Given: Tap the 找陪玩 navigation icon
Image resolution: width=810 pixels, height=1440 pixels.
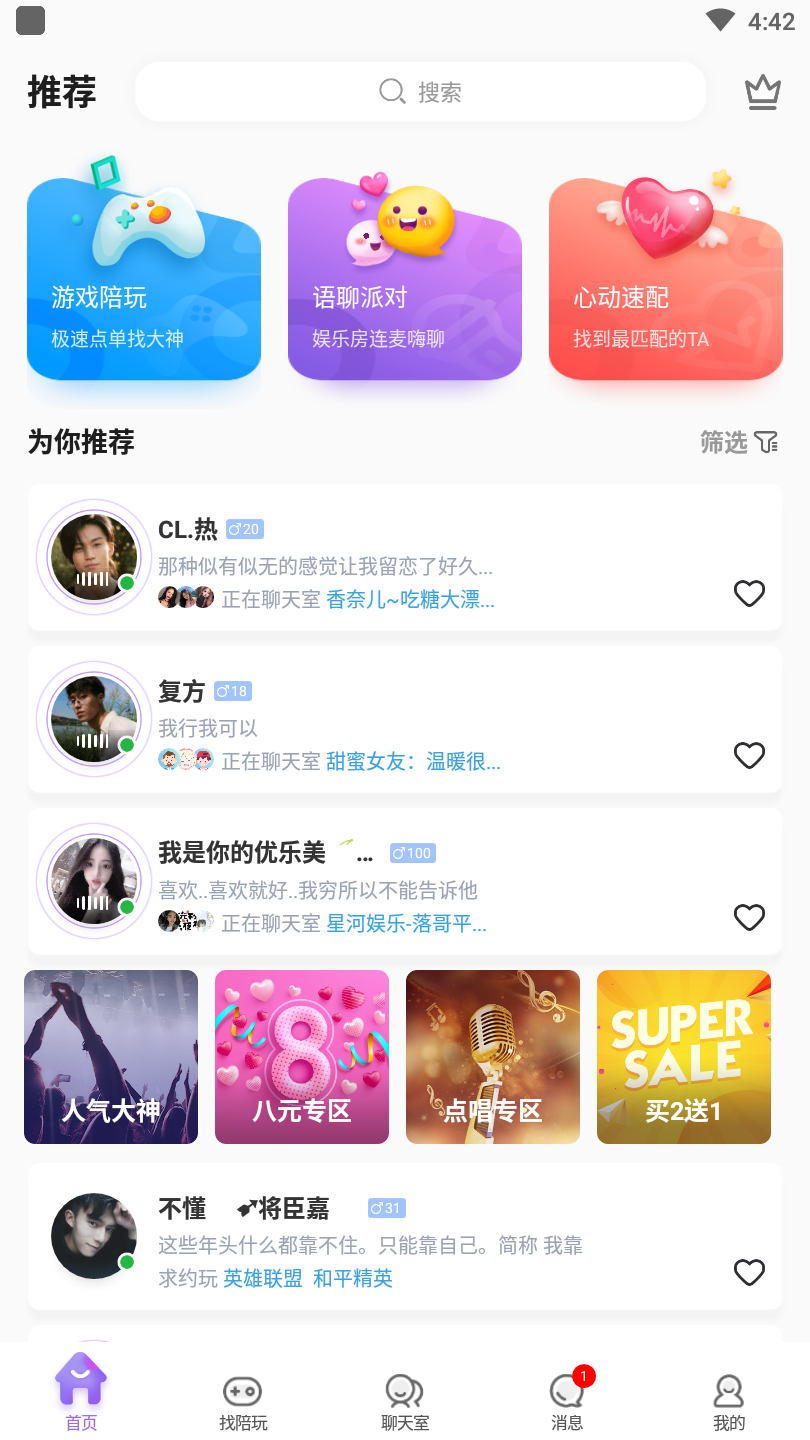Looking at the screenshot, I should point(243,1390).
